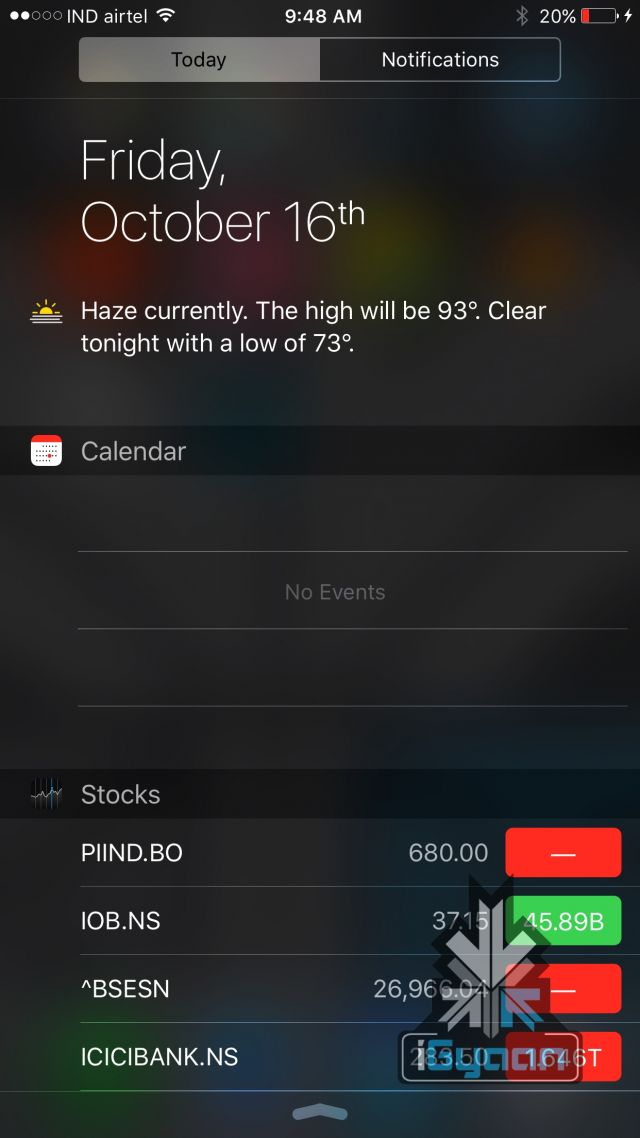Toggle the red change badge for PIIND.BO
Screen dimensions: 640x1138
563,853
